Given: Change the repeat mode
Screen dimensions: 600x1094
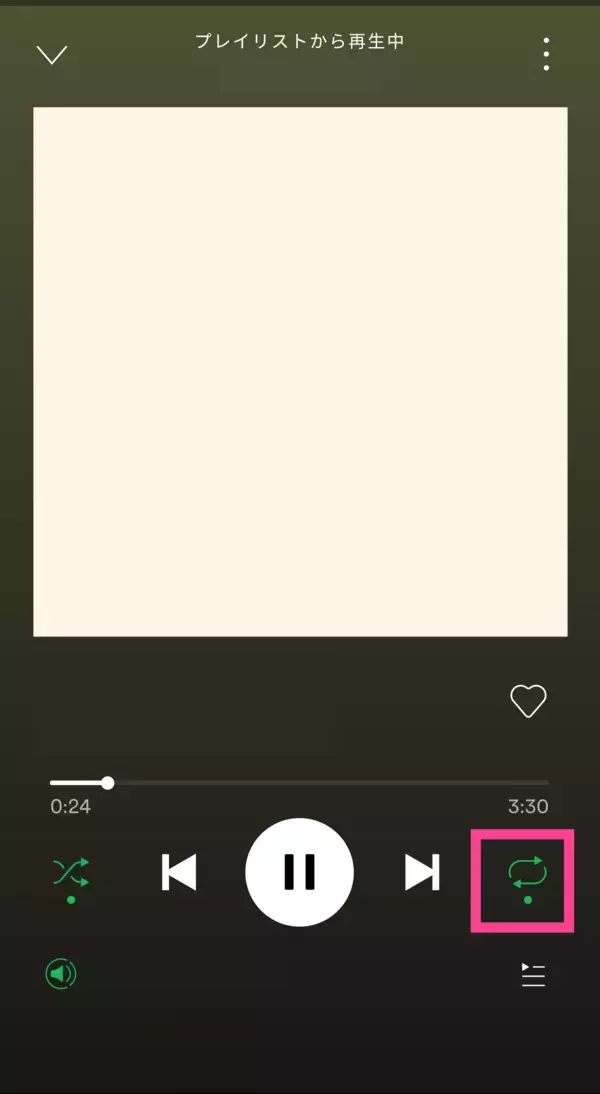Looking at the screenshot, I should click(527, 873).
